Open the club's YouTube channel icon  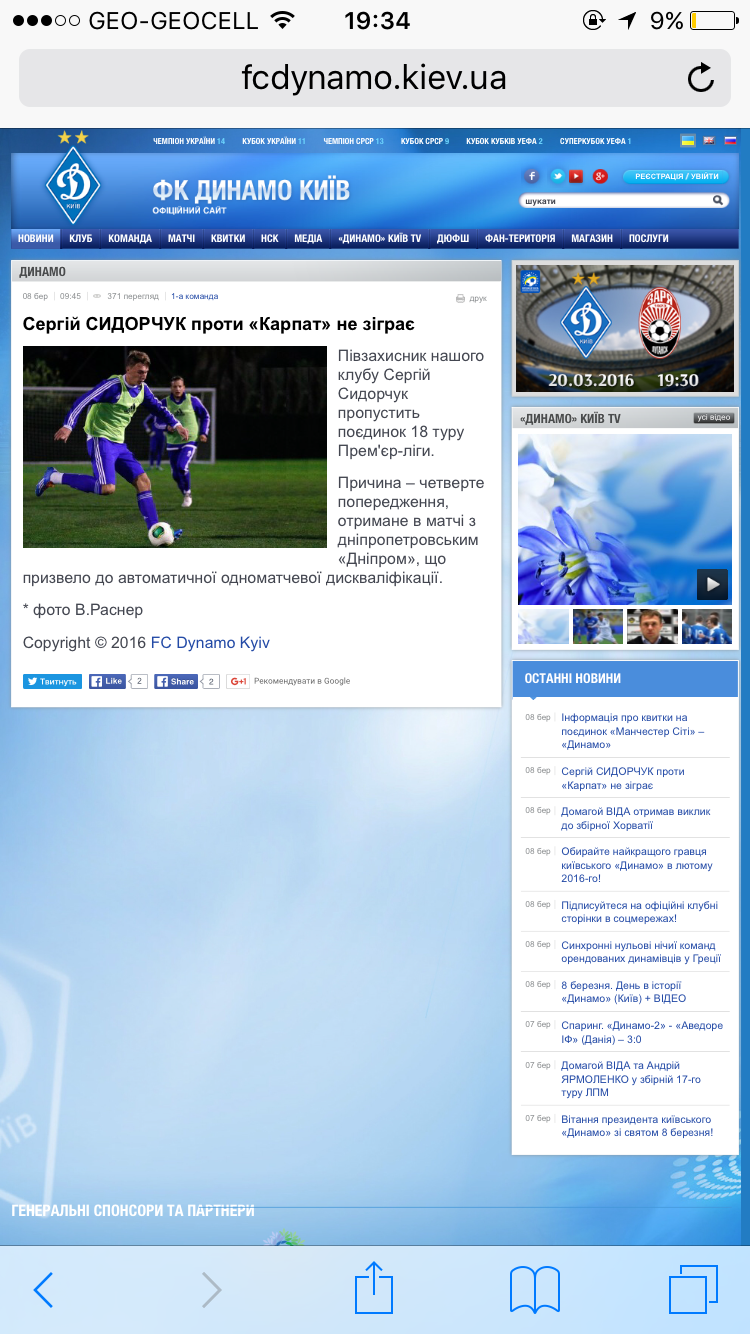point(576,176)
